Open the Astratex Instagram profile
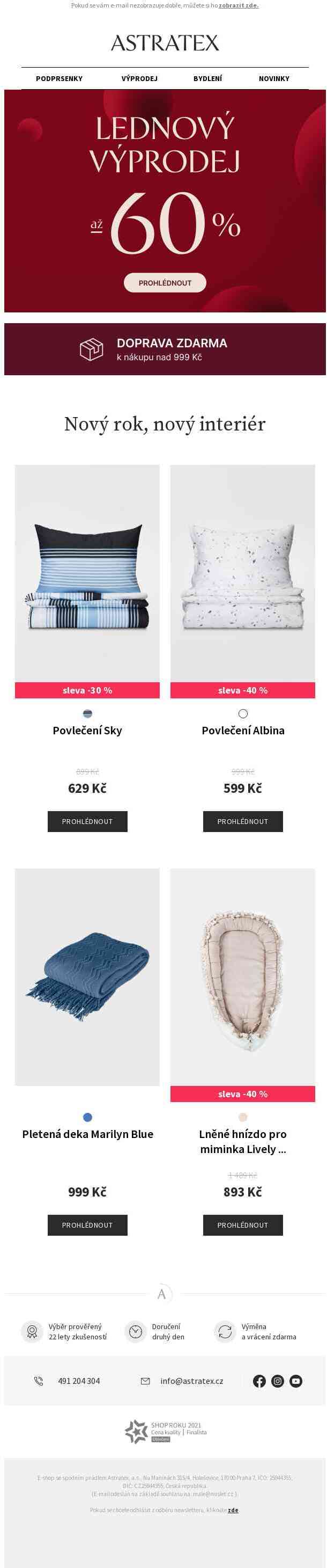 [278, 1381]
